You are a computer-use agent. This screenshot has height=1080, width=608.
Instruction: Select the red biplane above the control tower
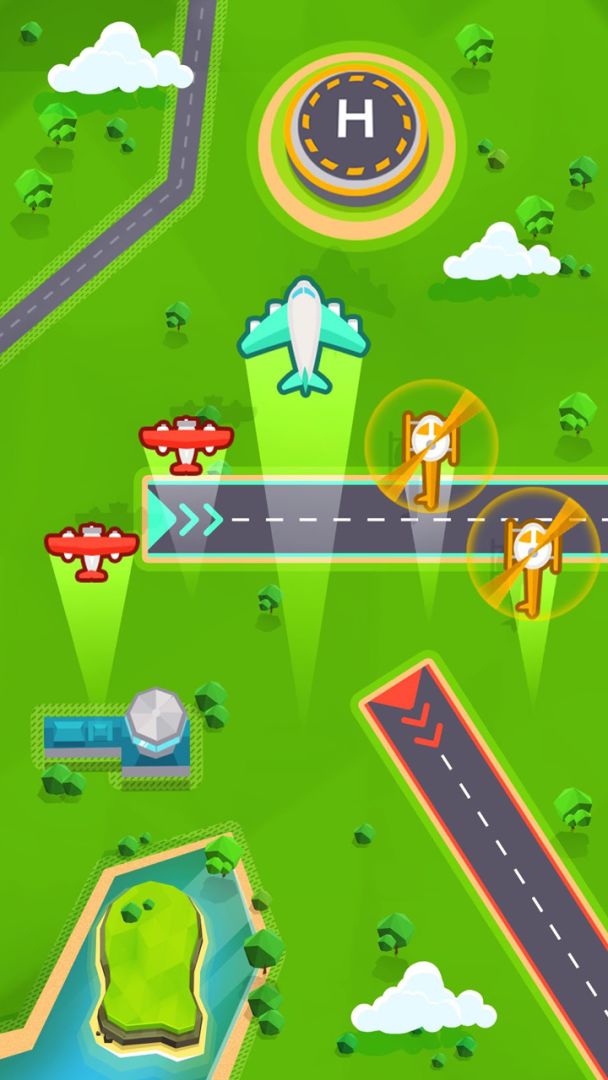(92, 551)
